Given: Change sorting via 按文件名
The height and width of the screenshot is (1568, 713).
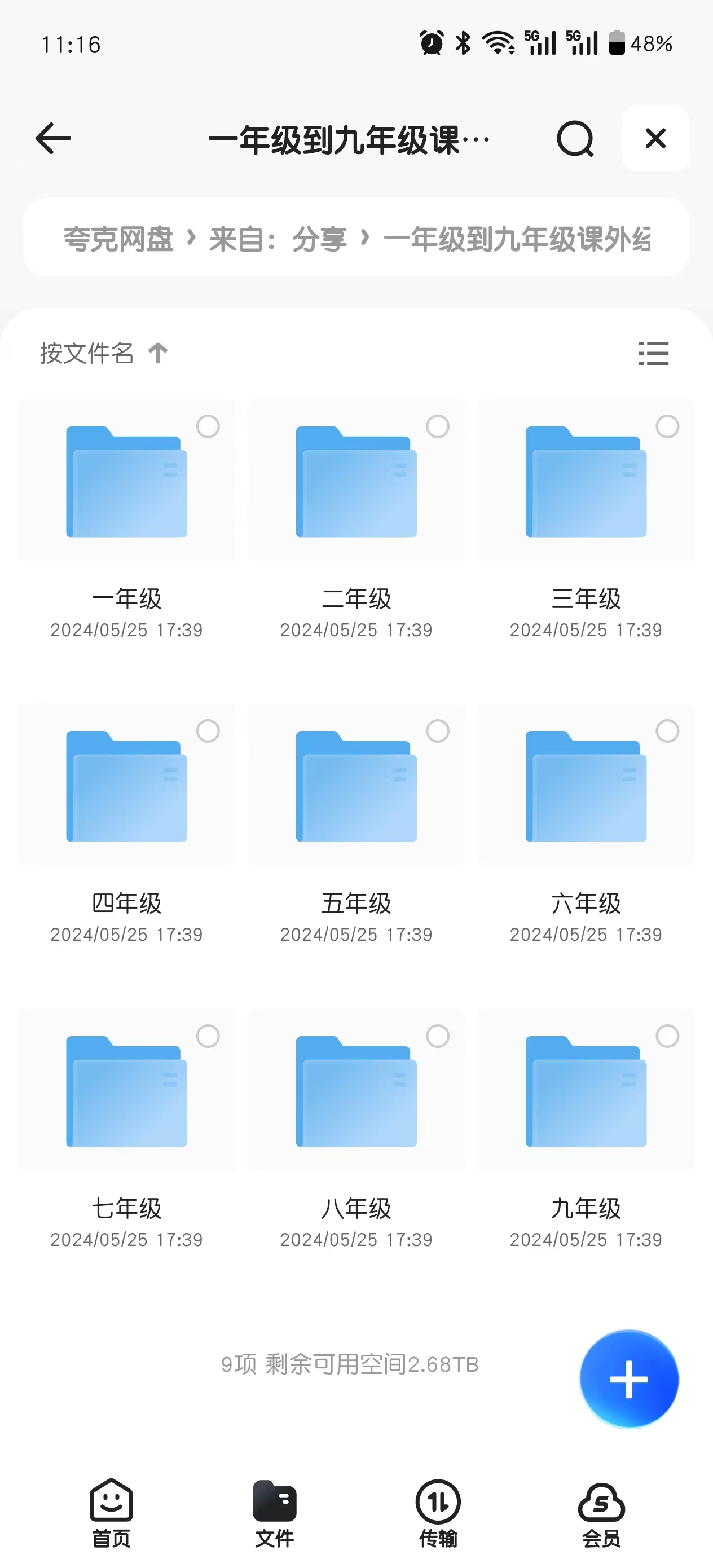Looking at the screenshot, I should [104, 353].
